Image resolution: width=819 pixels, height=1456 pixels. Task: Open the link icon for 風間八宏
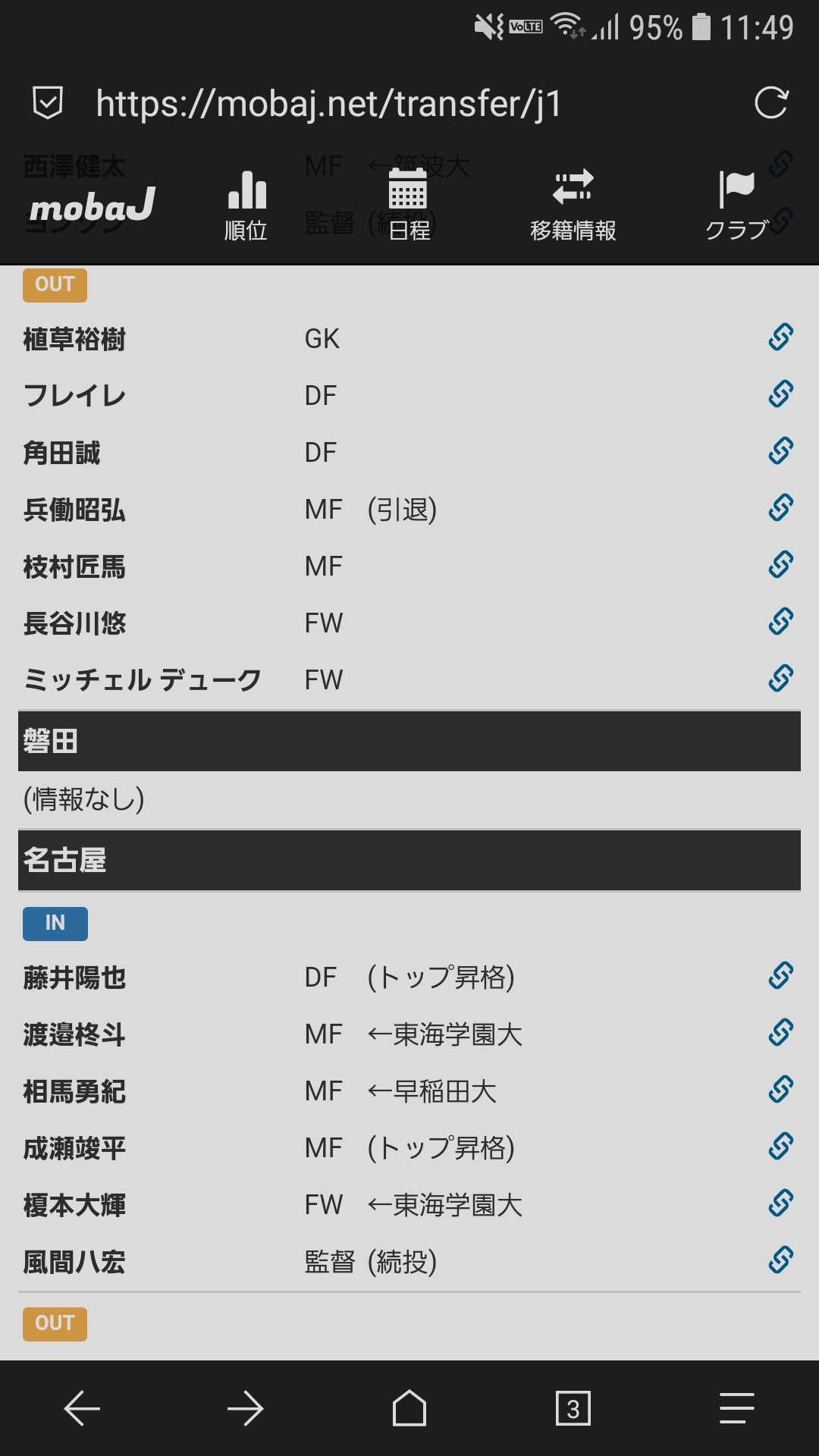(x=781, y=1260)
